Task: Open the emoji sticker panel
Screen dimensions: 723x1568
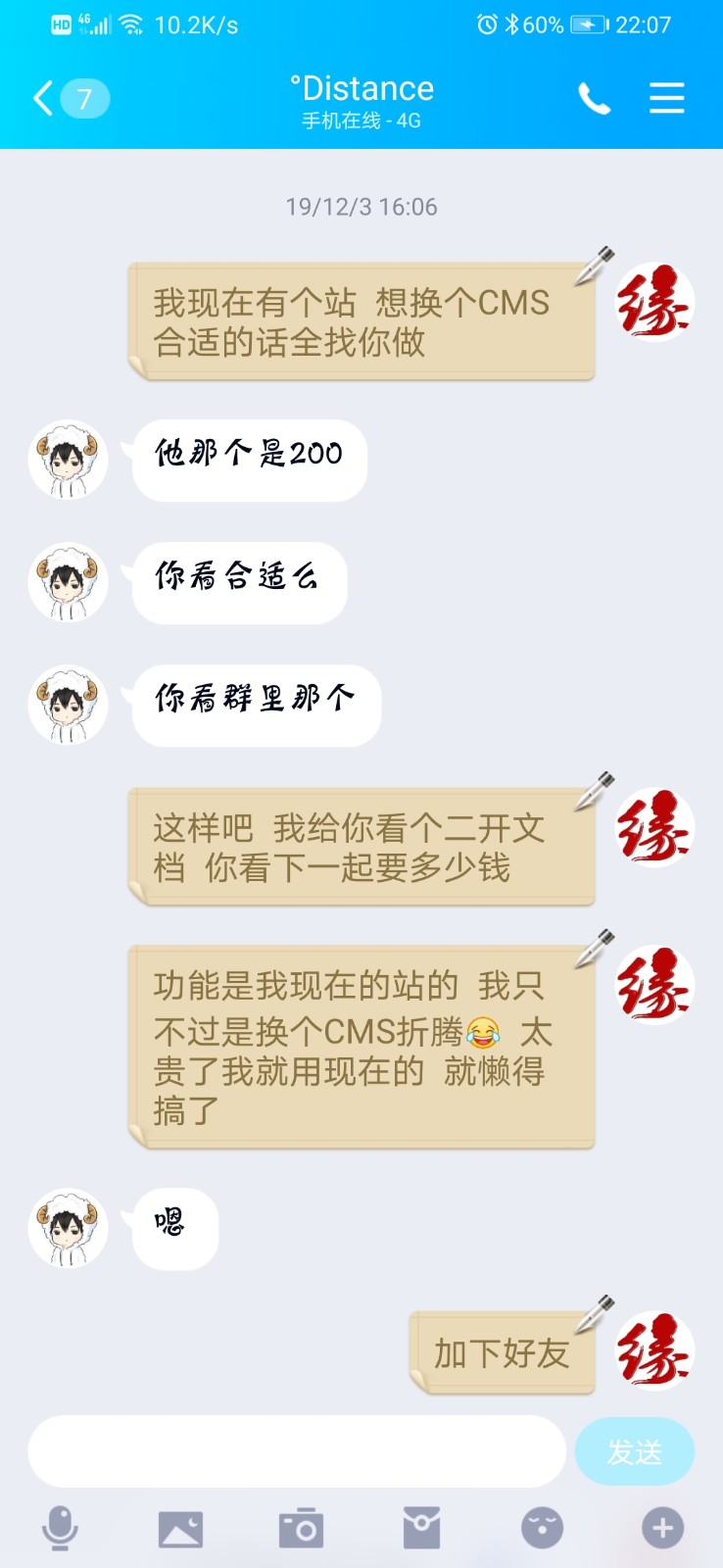Action: [x=542, y=1528]
